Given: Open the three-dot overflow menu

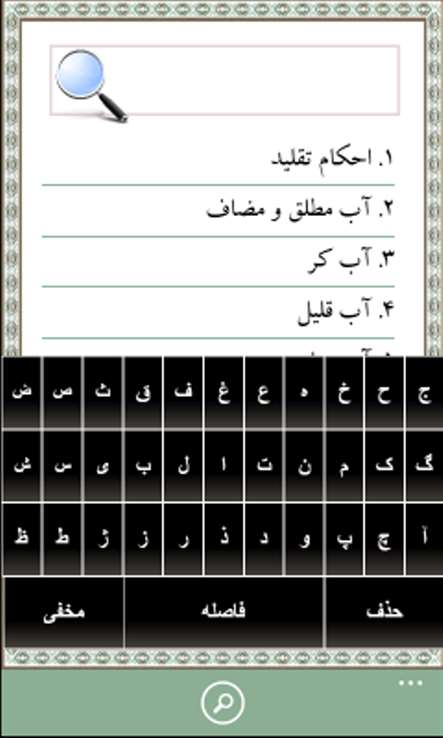Looking at the screenshot, I should tap(411, 683).
